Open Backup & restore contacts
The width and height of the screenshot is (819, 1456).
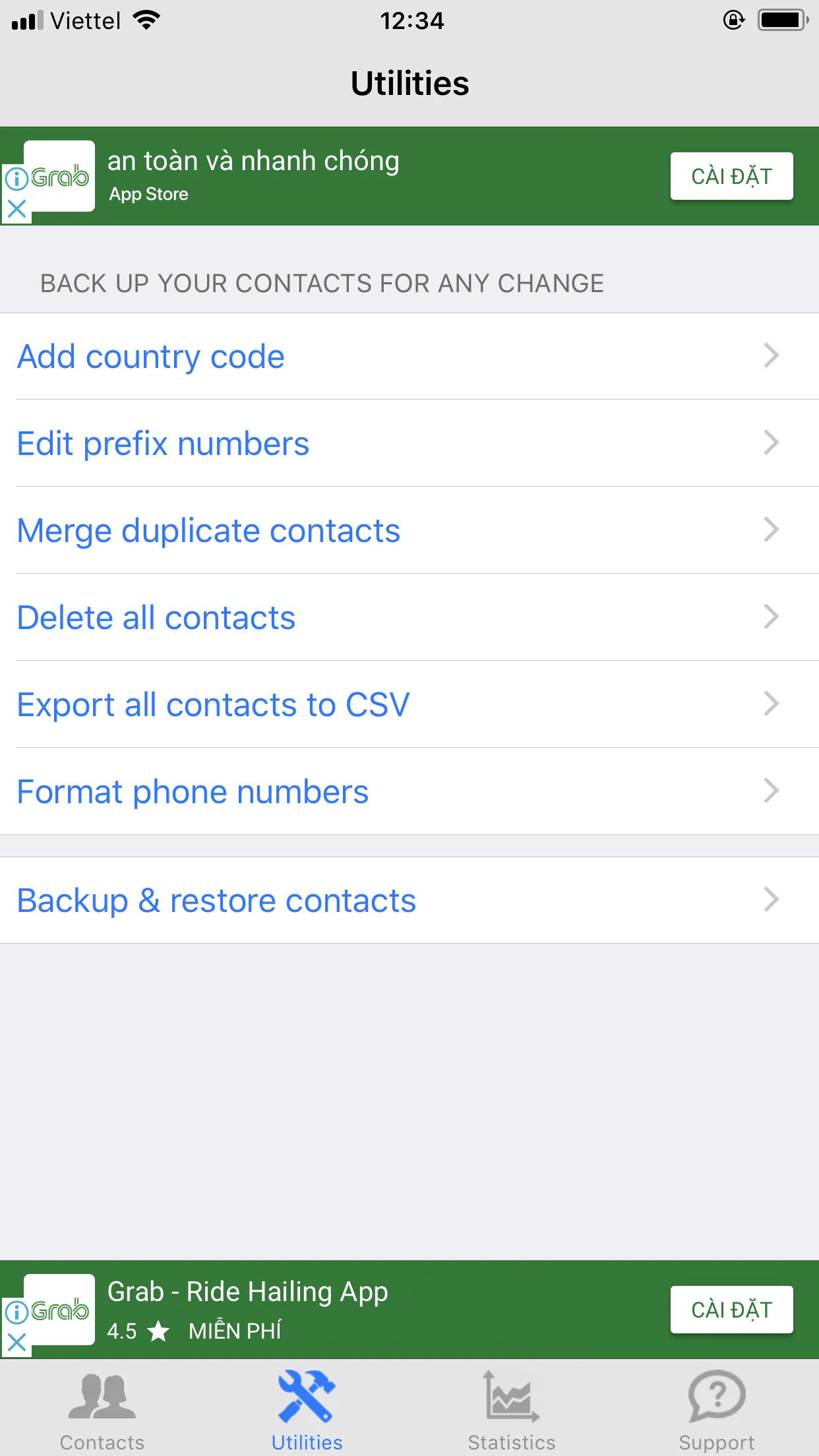coord(409,900)
